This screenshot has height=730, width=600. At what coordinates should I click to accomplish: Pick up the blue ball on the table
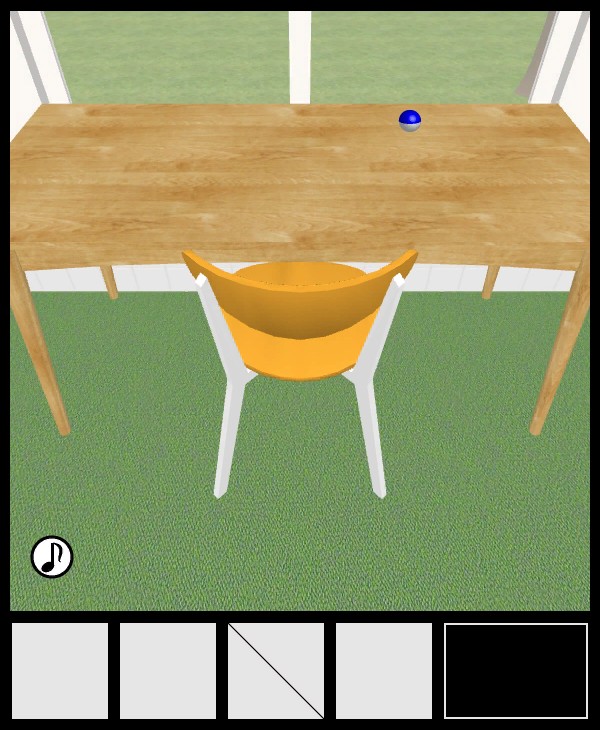coord(409,121)
